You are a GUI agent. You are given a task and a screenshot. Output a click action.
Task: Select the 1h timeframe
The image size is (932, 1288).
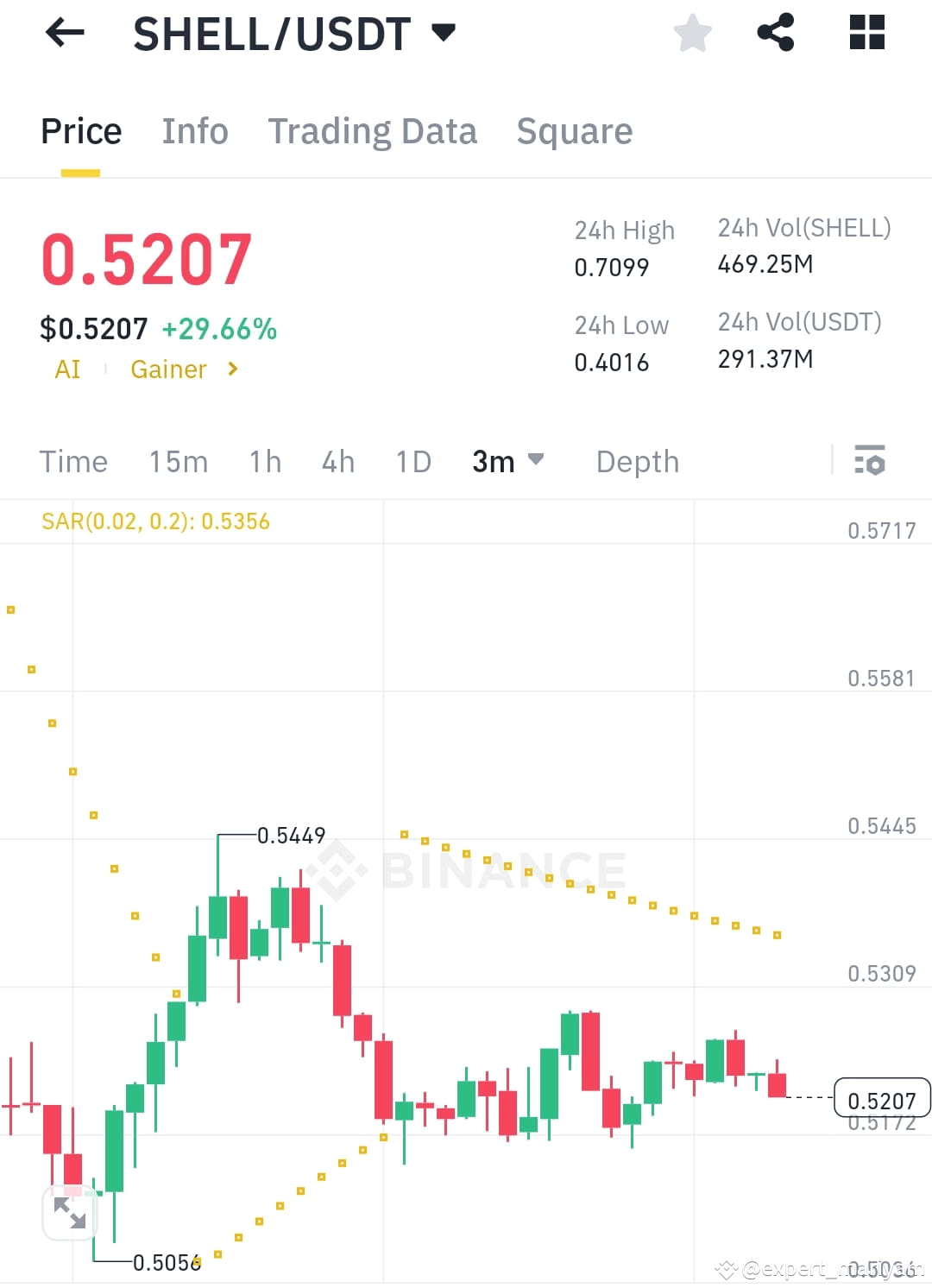click(x=264, y=462)
